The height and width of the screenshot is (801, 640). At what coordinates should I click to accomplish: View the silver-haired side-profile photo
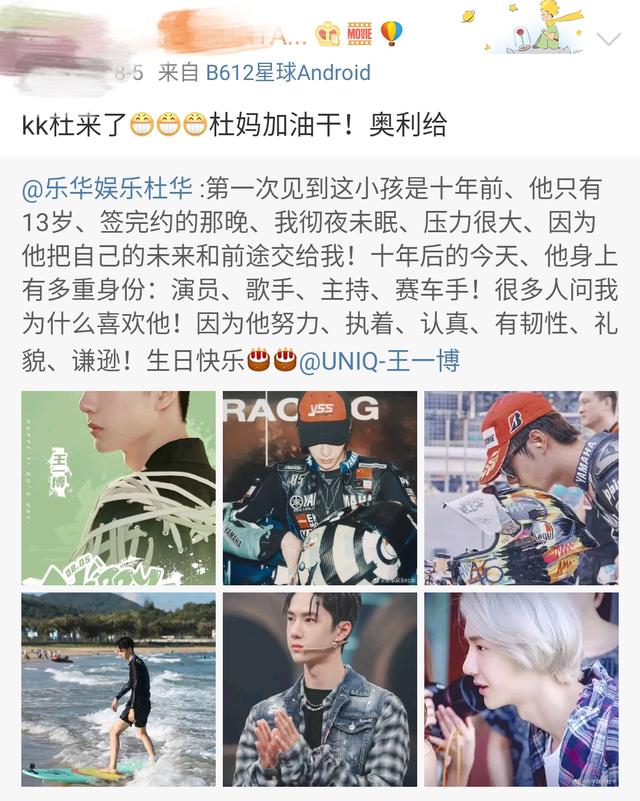click(x=521, y=689)
